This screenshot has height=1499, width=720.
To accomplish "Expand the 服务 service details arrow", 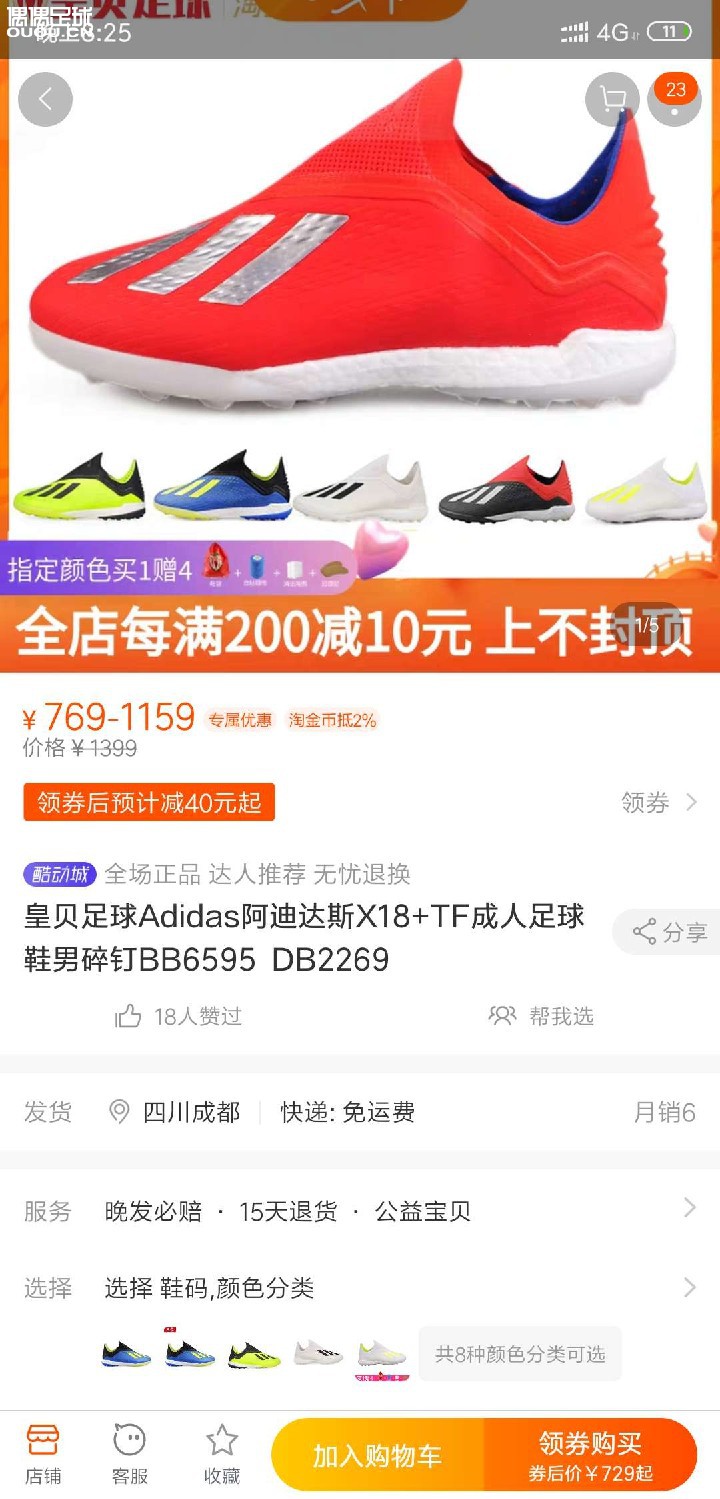I will (x=688, y=1210).
